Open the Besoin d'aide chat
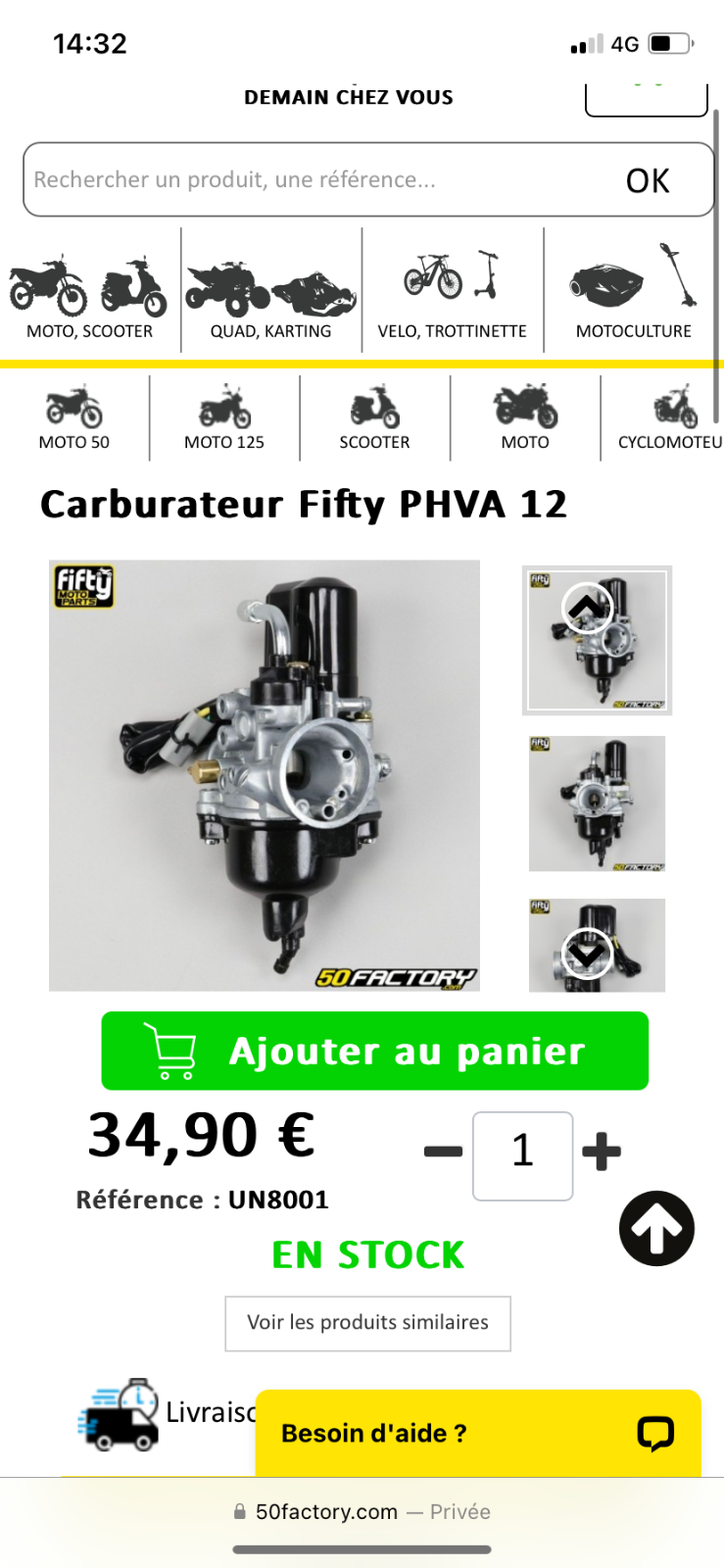The height and width of the screenshot is (1568, 724). [x=478, y=1433]
